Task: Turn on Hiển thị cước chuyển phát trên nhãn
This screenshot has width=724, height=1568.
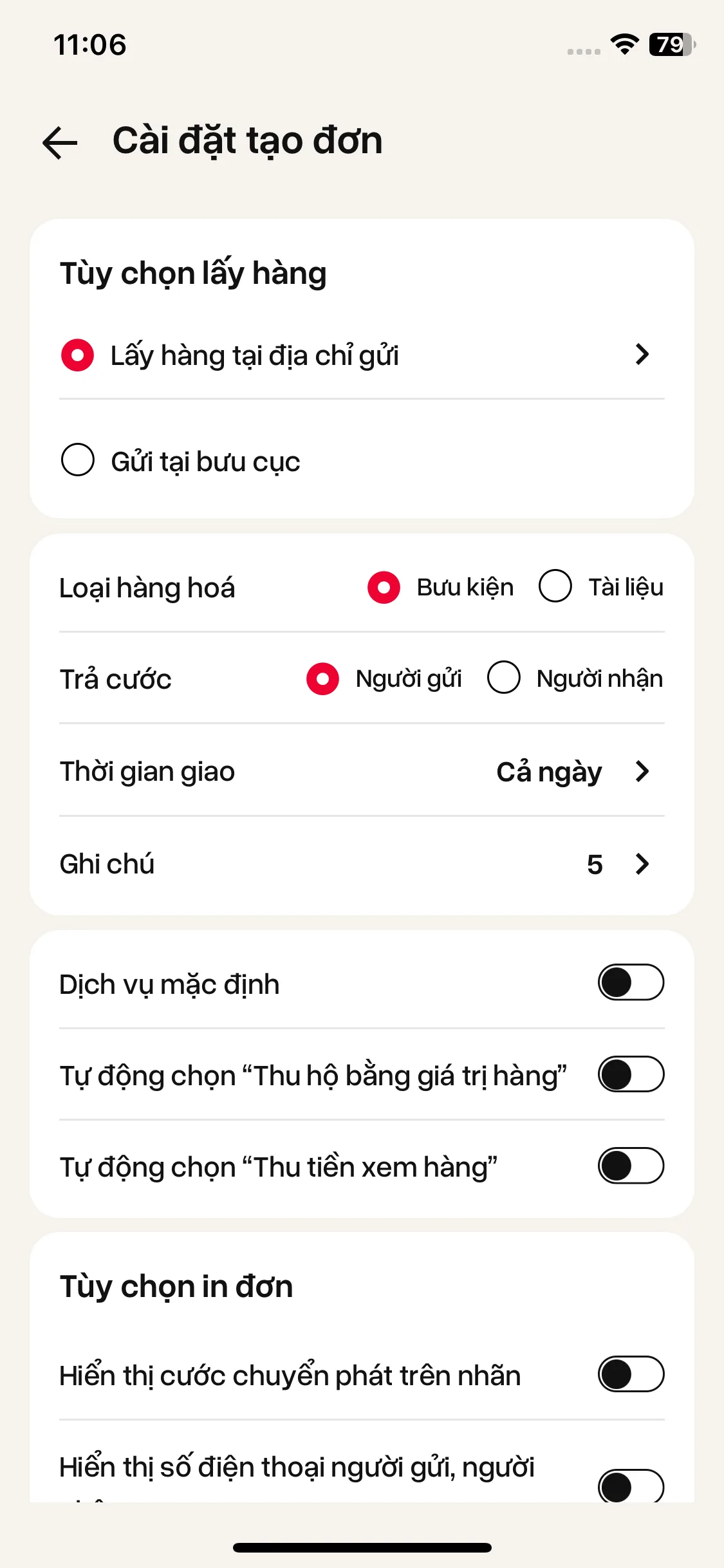Action: (x=631, y=1374)
